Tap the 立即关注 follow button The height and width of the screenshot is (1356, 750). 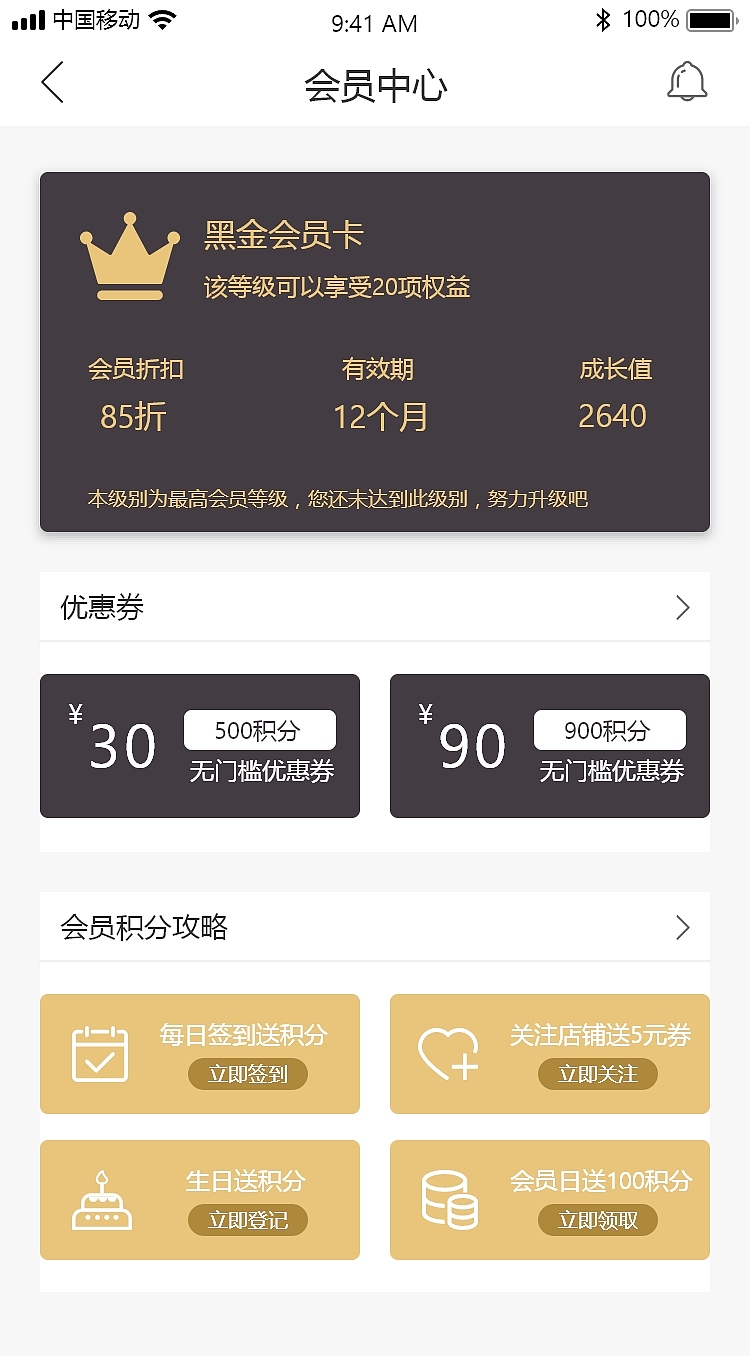click(597, 1075)
